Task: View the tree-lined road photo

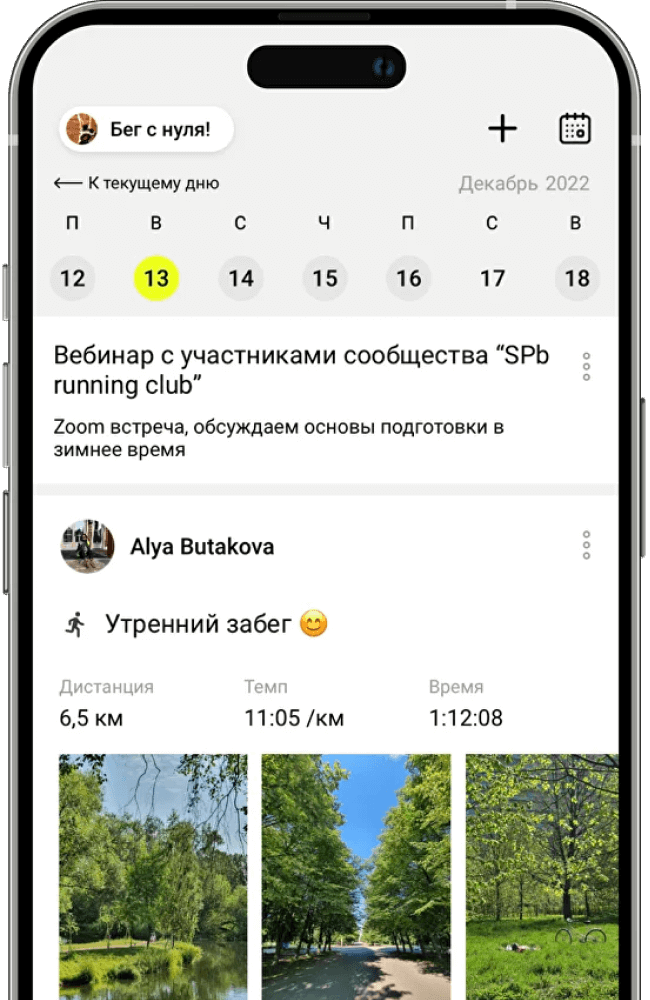Action: [356, 875]
